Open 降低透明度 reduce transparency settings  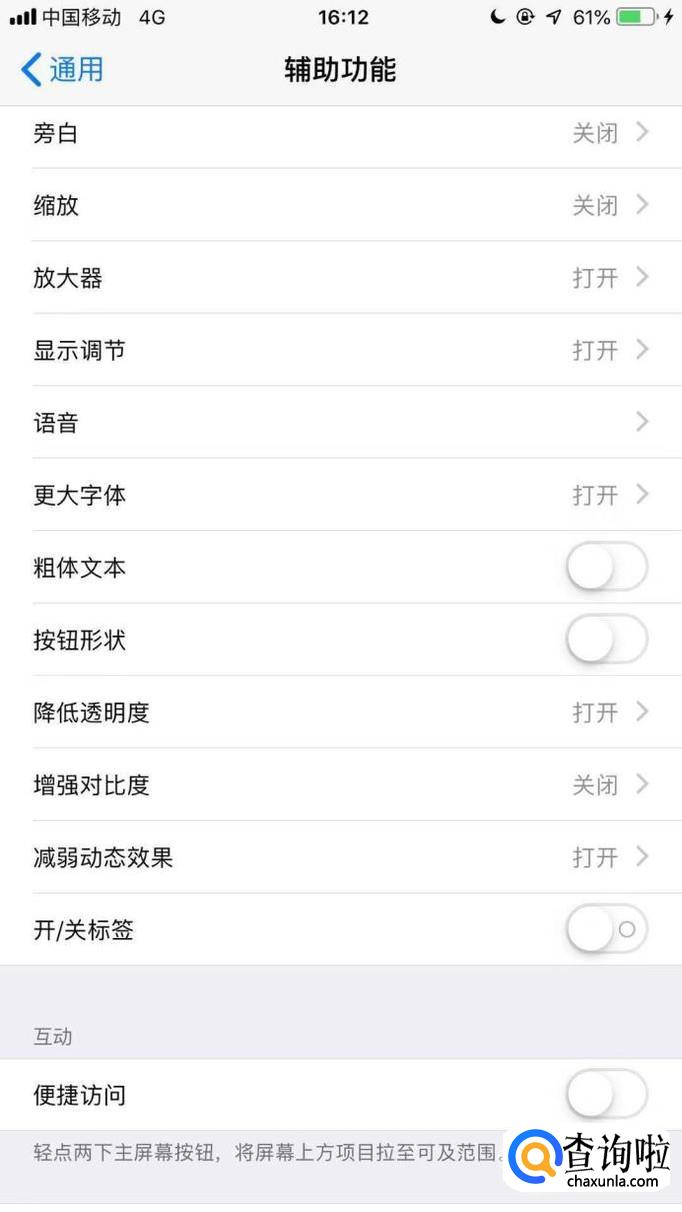(340, 713)
